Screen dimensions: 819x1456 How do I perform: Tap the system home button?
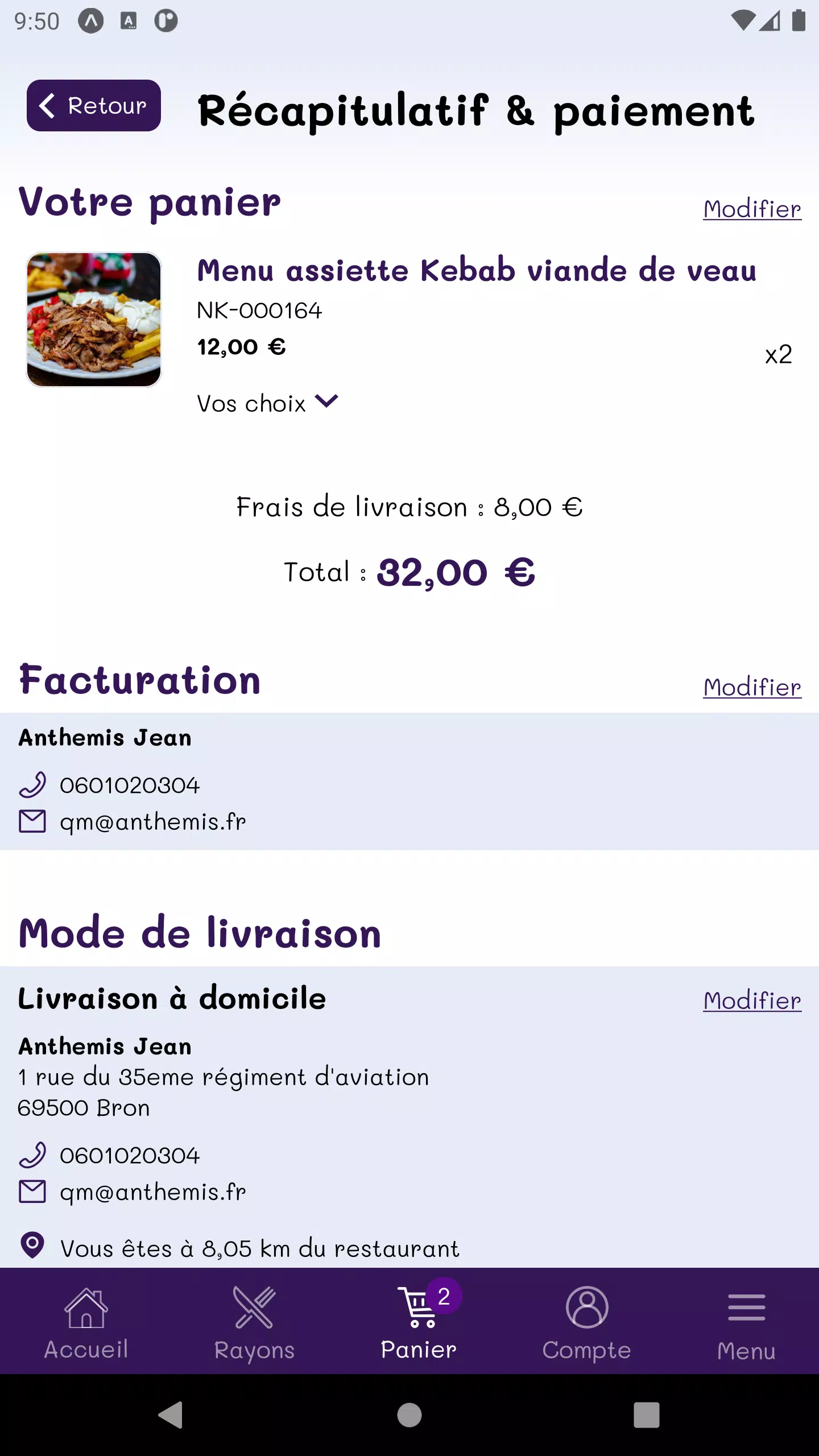pyautogui.click(x=409, y=1415)
